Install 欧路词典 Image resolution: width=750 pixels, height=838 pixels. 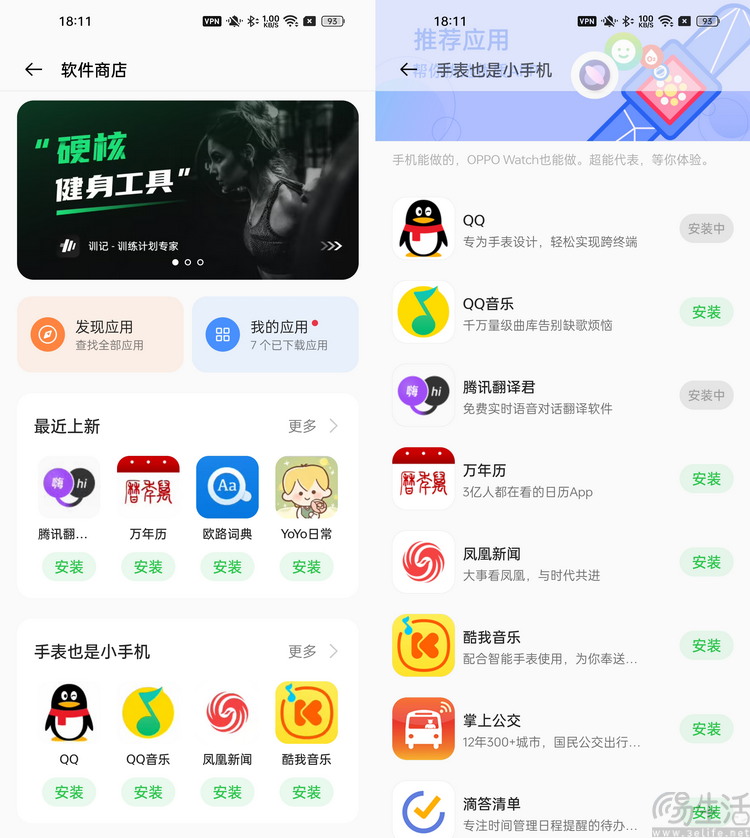pos(227,567)
